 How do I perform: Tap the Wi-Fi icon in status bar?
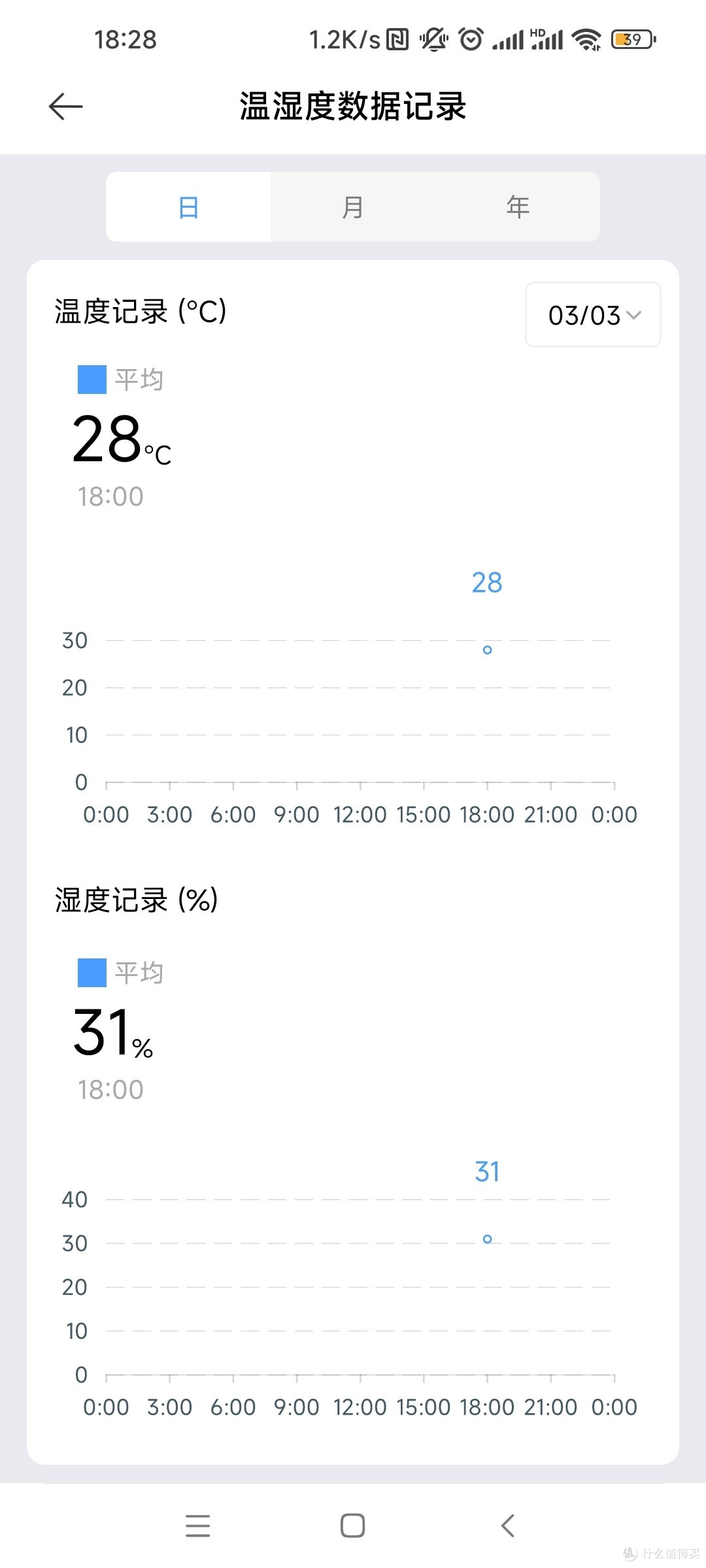point(586,39)
